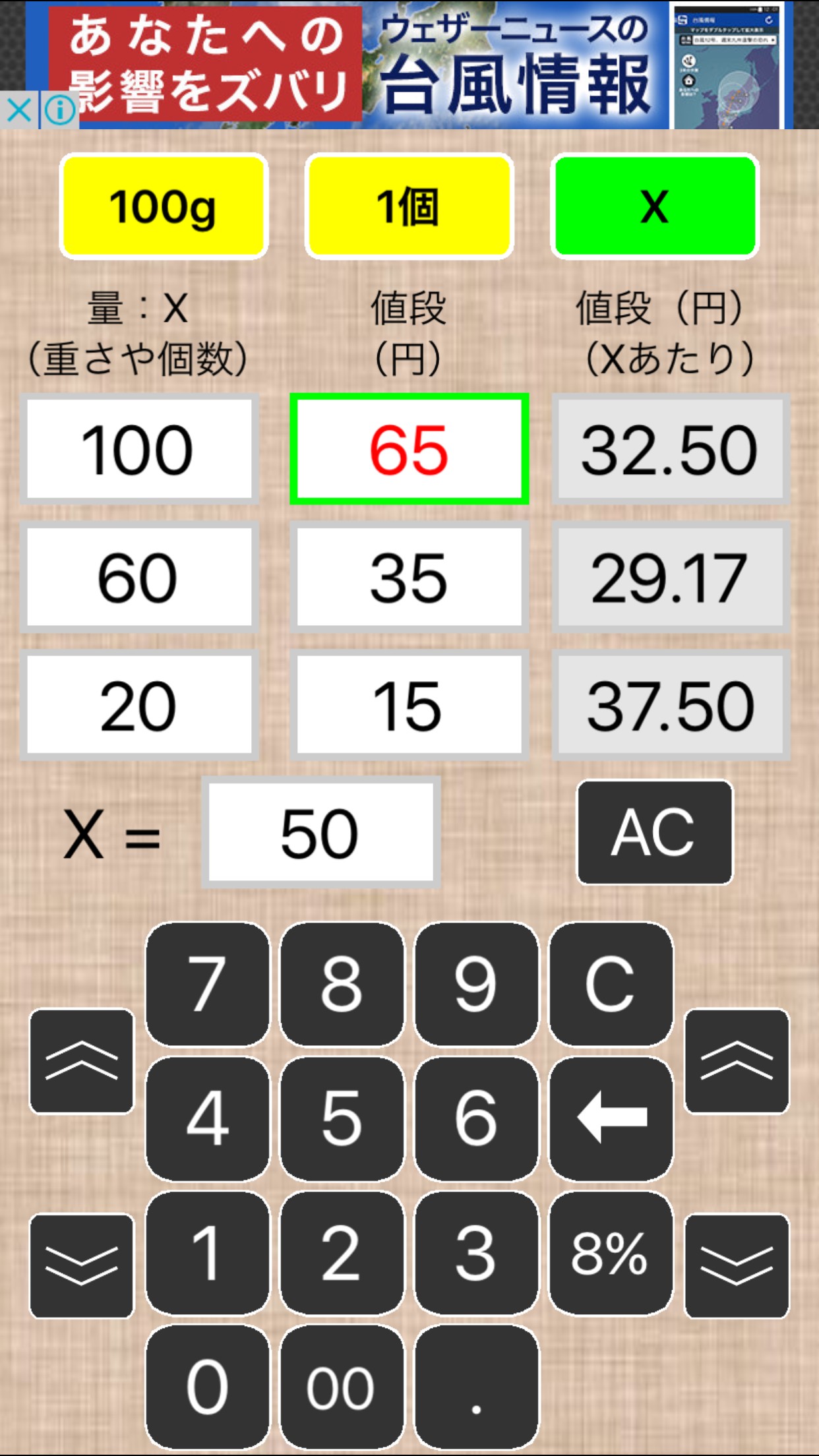Edit the price field showing 35
819x1456 pixels.
point(409,578)
